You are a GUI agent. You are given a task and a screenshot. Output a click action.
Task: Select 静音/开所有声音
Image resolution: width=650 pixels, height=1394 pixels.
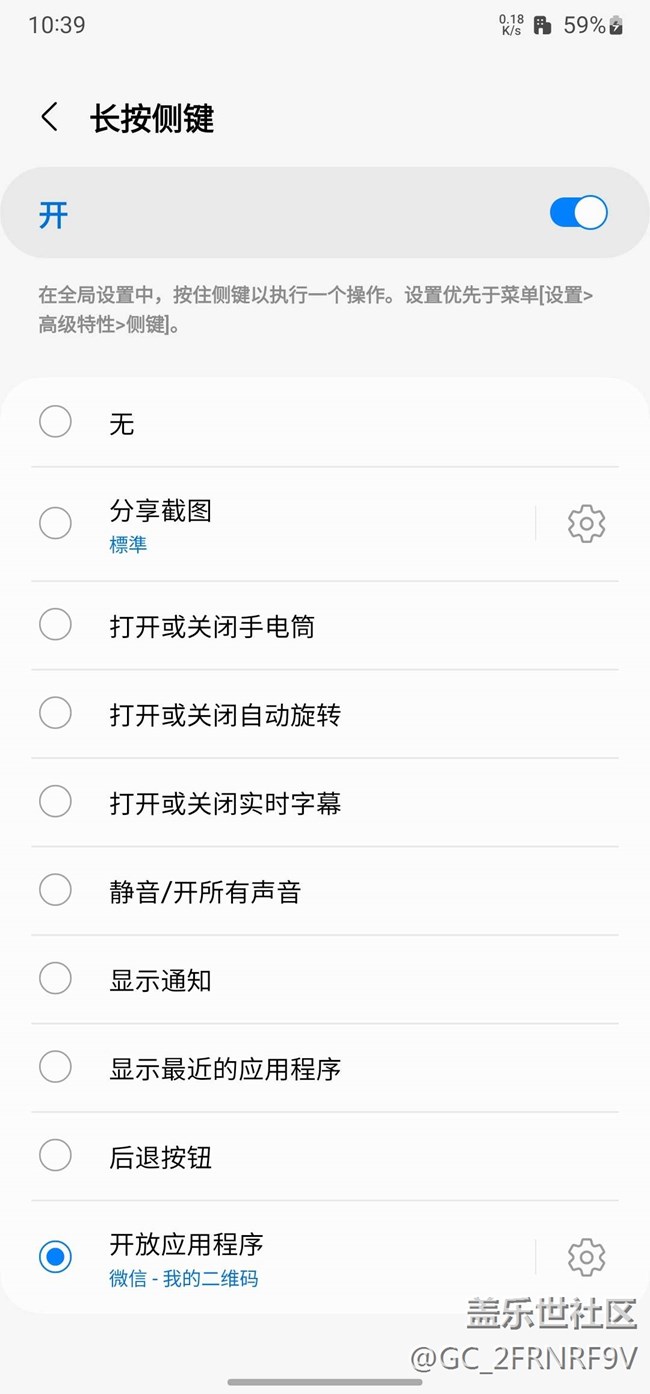coord(55,890)
